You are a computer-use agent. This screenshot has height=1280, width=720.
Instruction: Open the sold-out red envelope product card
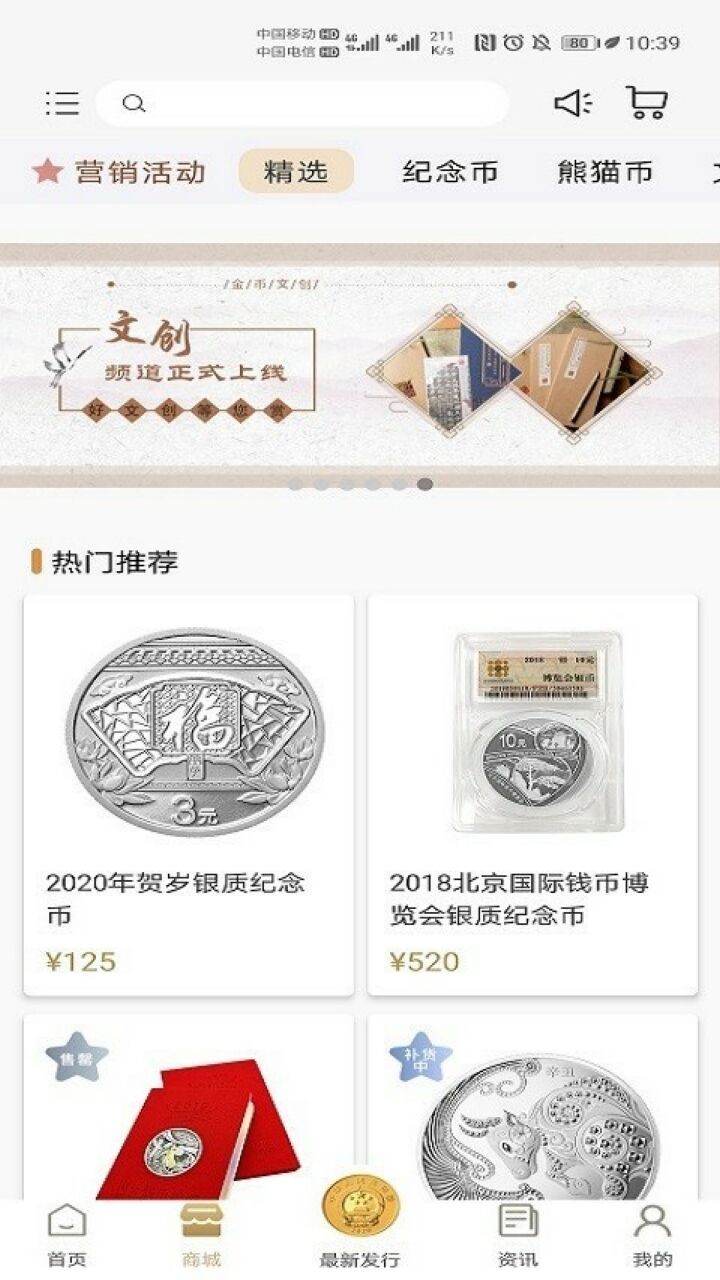point(188,1110)
